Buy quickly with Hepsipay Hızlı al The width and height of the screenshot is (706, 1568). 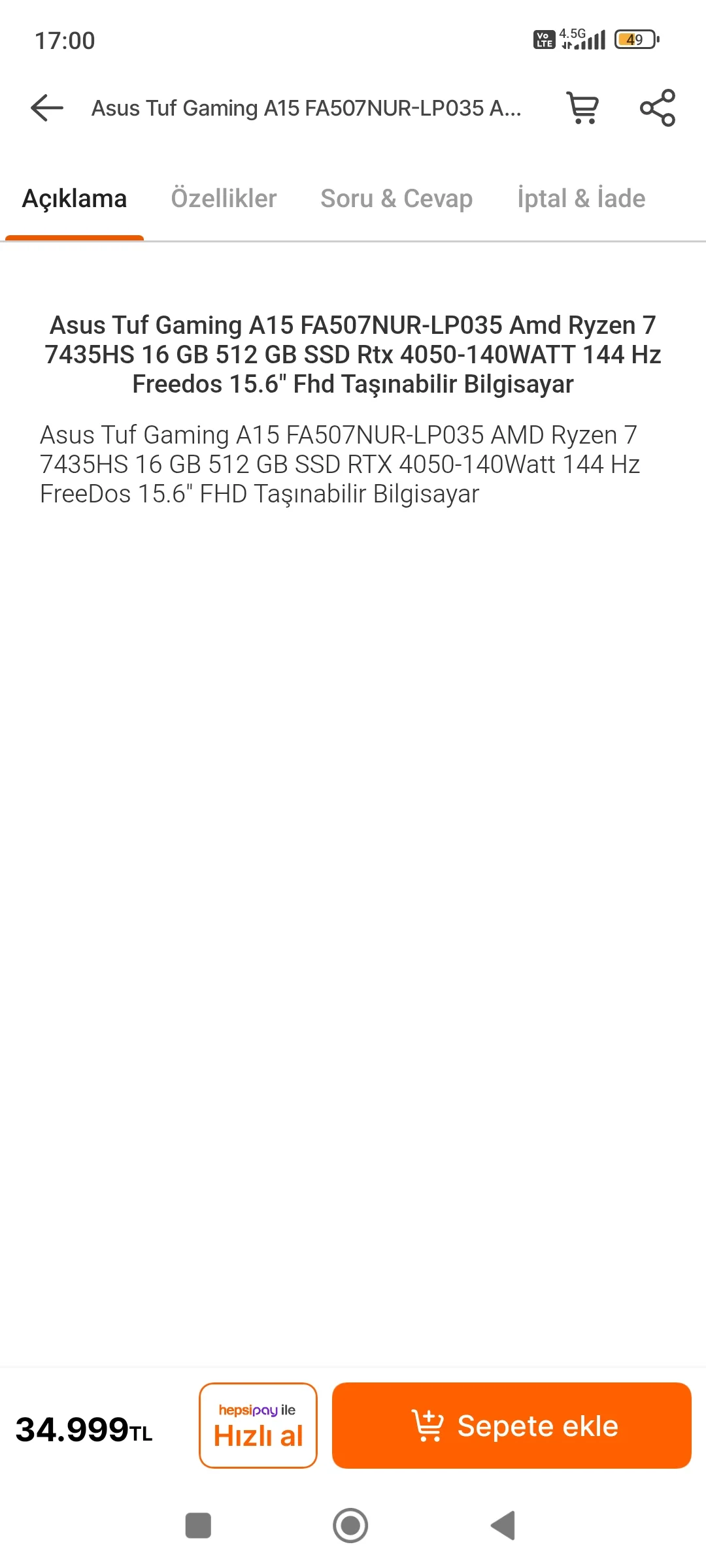click(258, 1426)
